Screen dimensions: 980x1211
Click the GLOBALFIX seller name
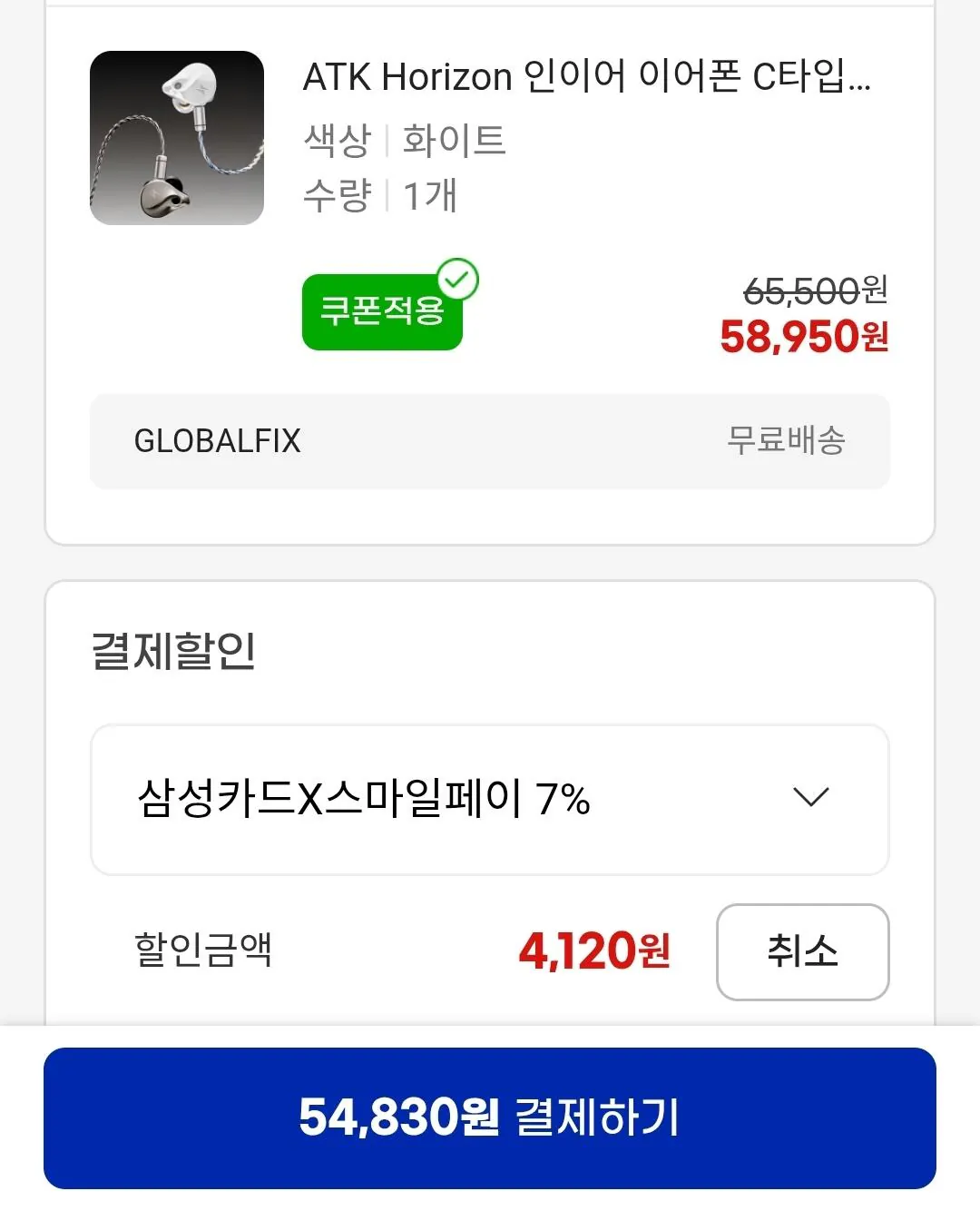tap(216, 442)
